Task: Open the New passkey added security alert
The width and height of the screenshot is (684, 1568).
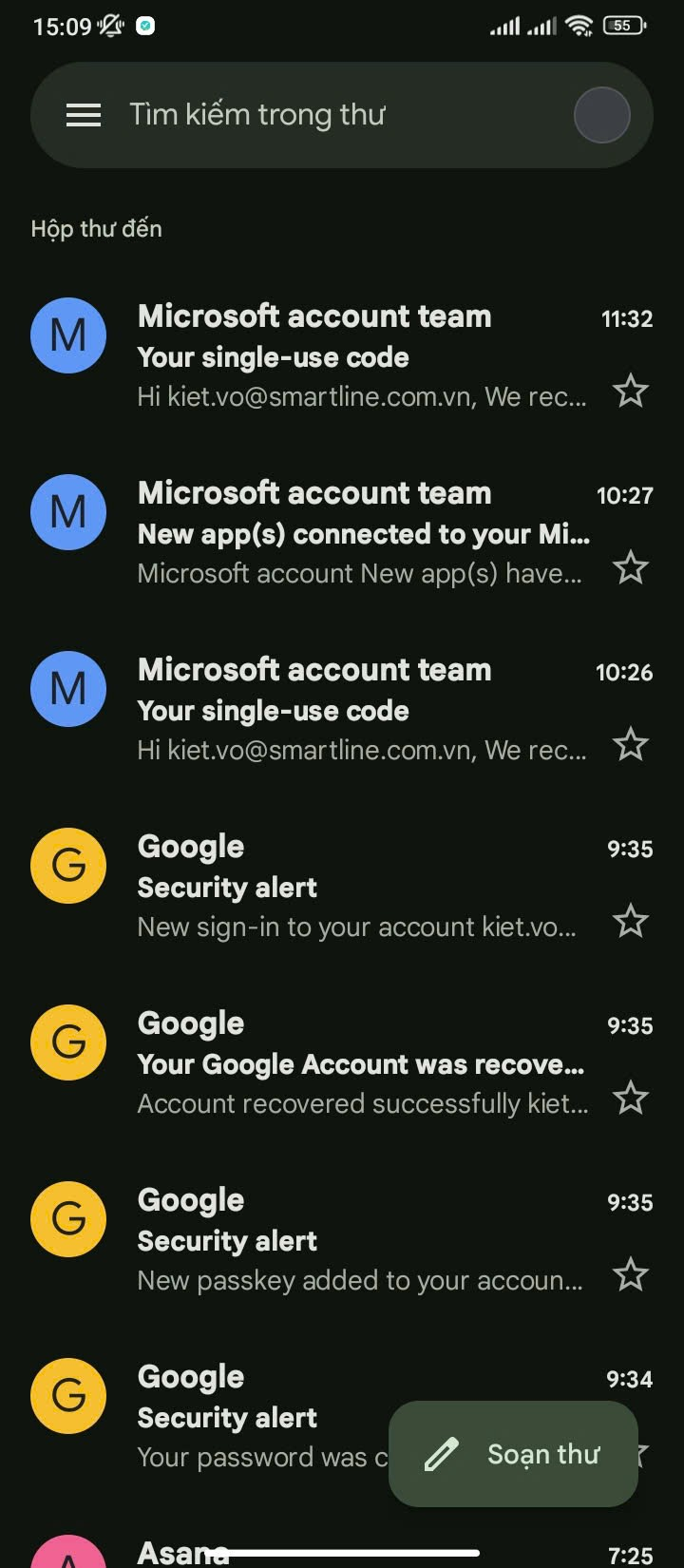Action: 342,1239
